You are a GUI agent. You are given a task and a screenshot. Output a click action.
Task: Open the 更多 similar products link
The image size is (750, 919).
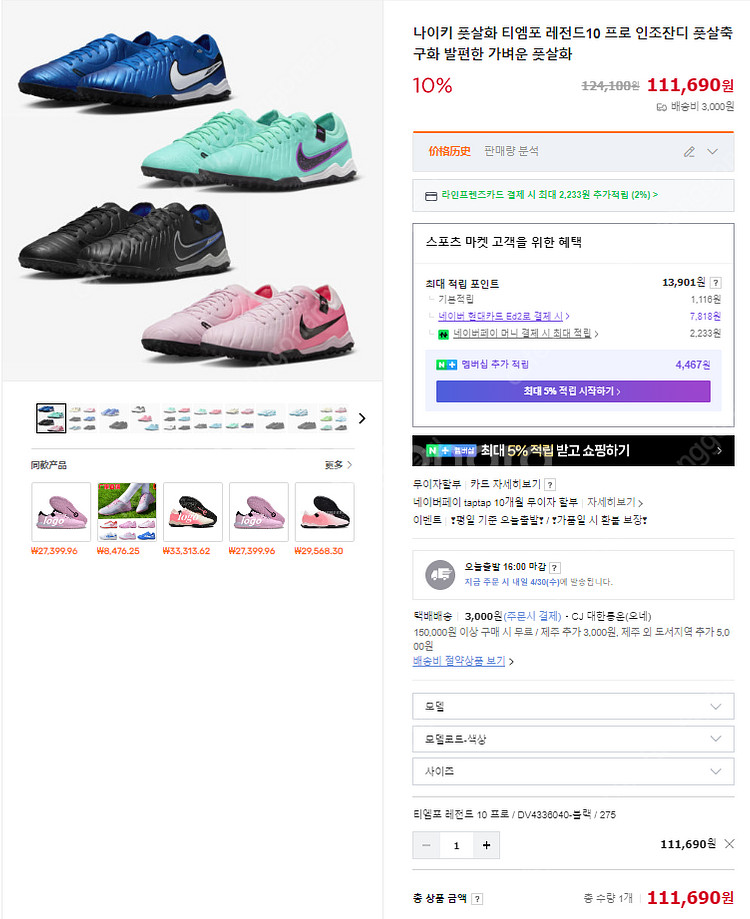point(338,464)
